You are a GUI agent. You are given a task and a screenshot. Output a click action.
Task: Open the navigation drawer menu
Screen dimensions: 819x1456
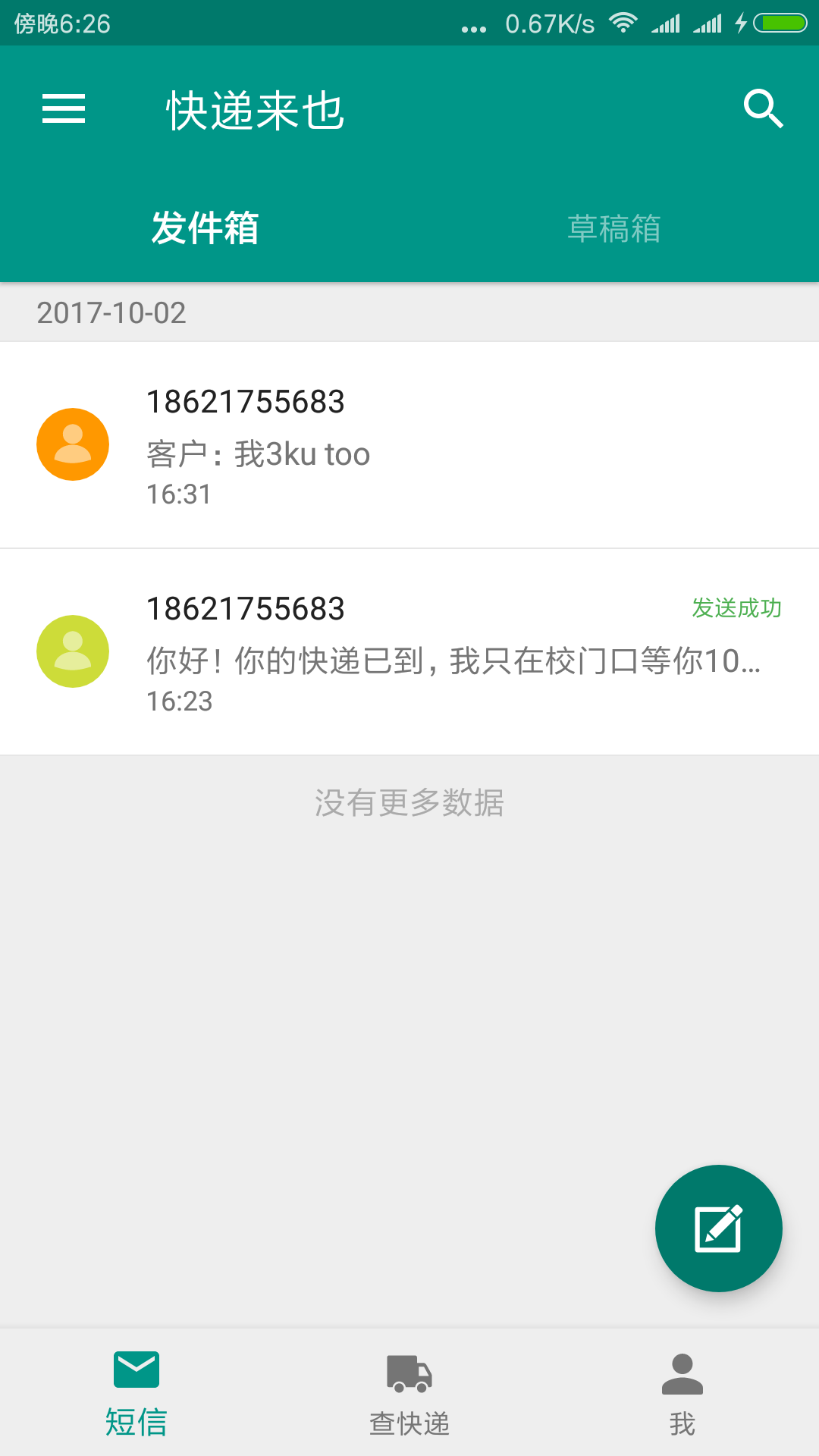coord(64,108)
